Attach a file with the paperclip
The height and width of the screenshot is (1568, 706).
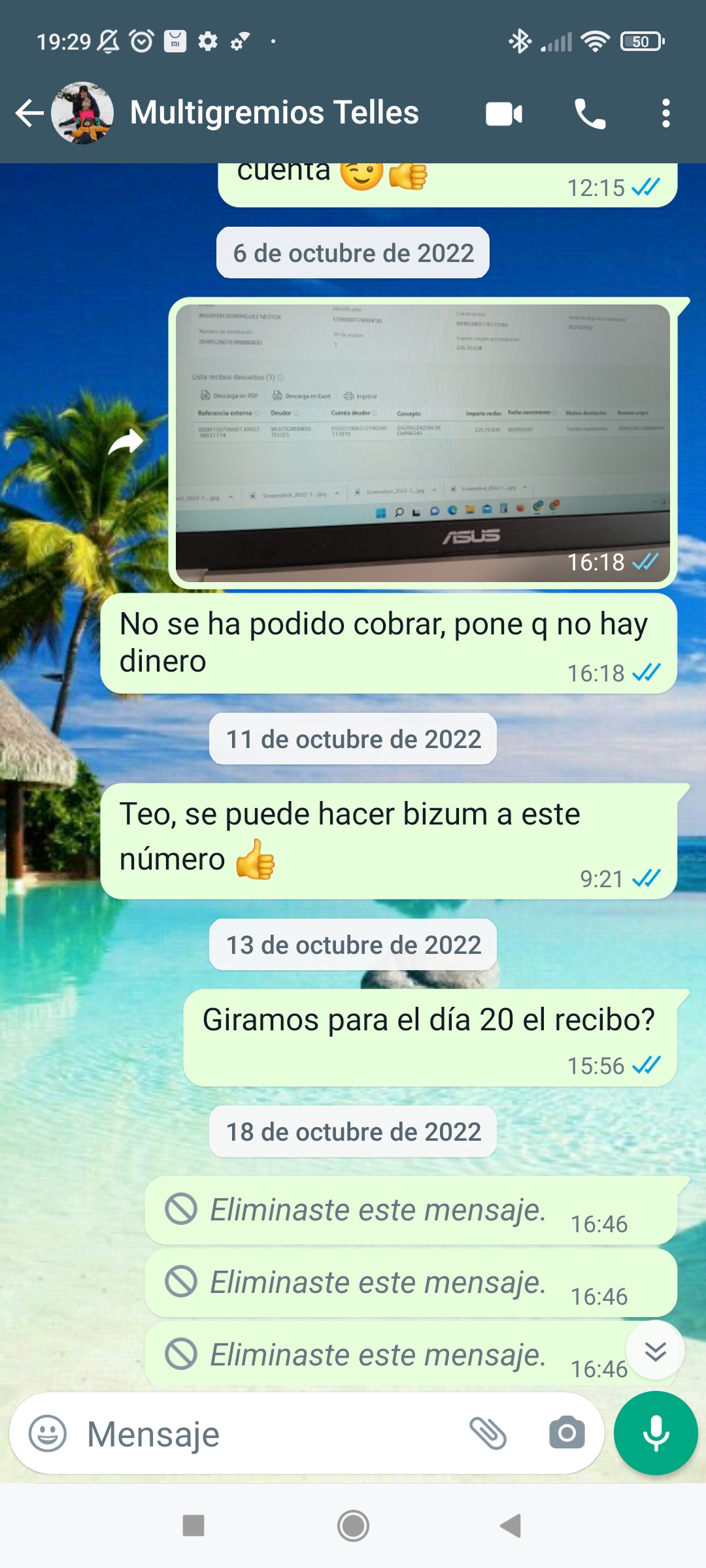point(488,1433)
